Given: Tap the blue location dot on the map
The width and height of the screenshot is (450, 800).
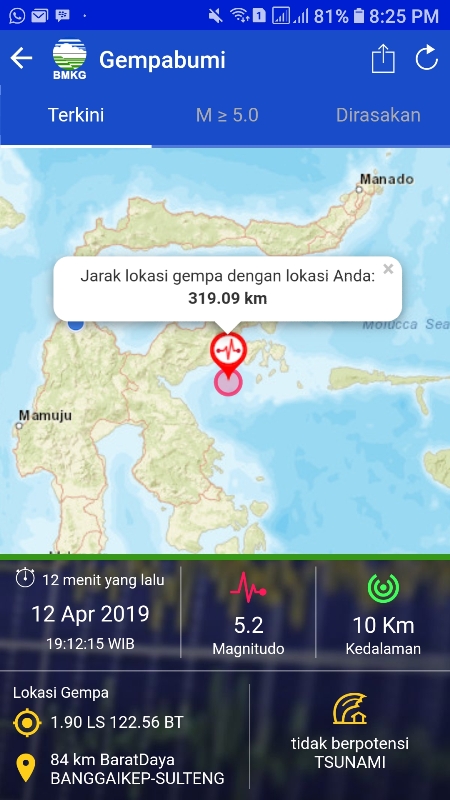Looking at the screenshot, I should click(x=76, y=324).
